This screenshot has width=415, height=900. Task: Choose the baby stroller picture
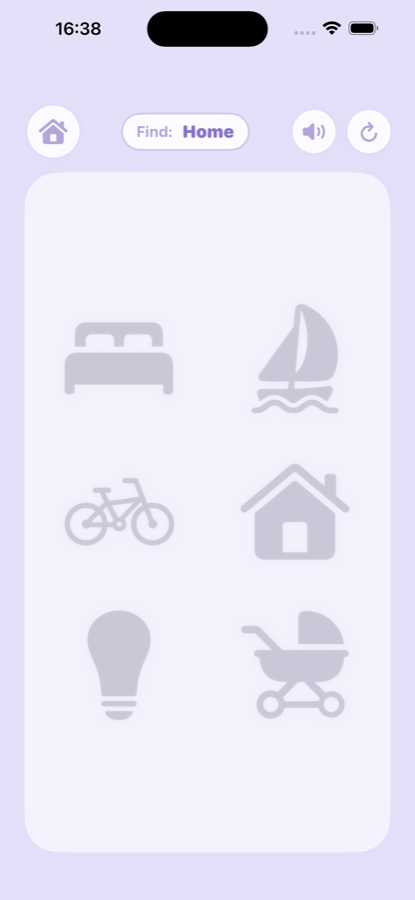pyautogui.click(x=295, y=664)
